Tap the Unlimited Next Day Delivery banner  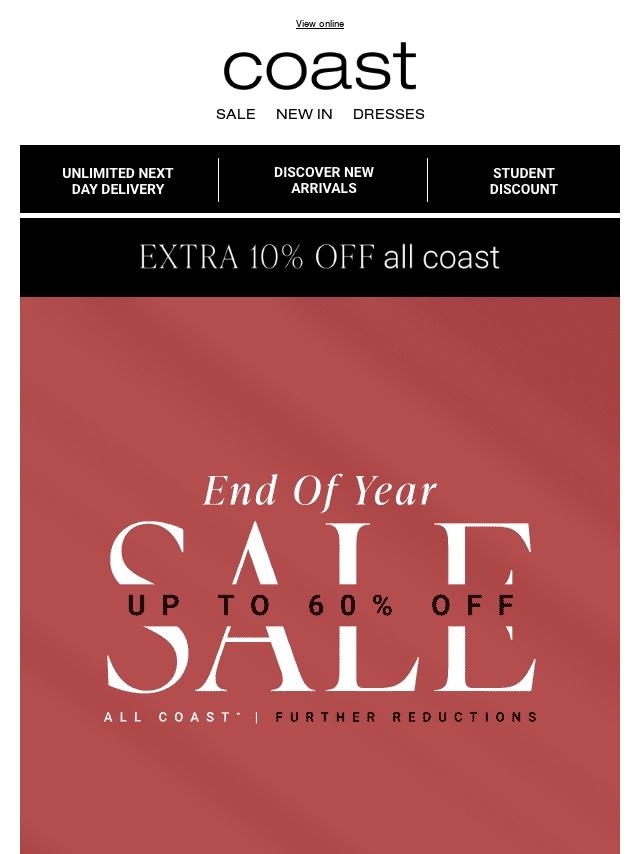tap(118, 181)
